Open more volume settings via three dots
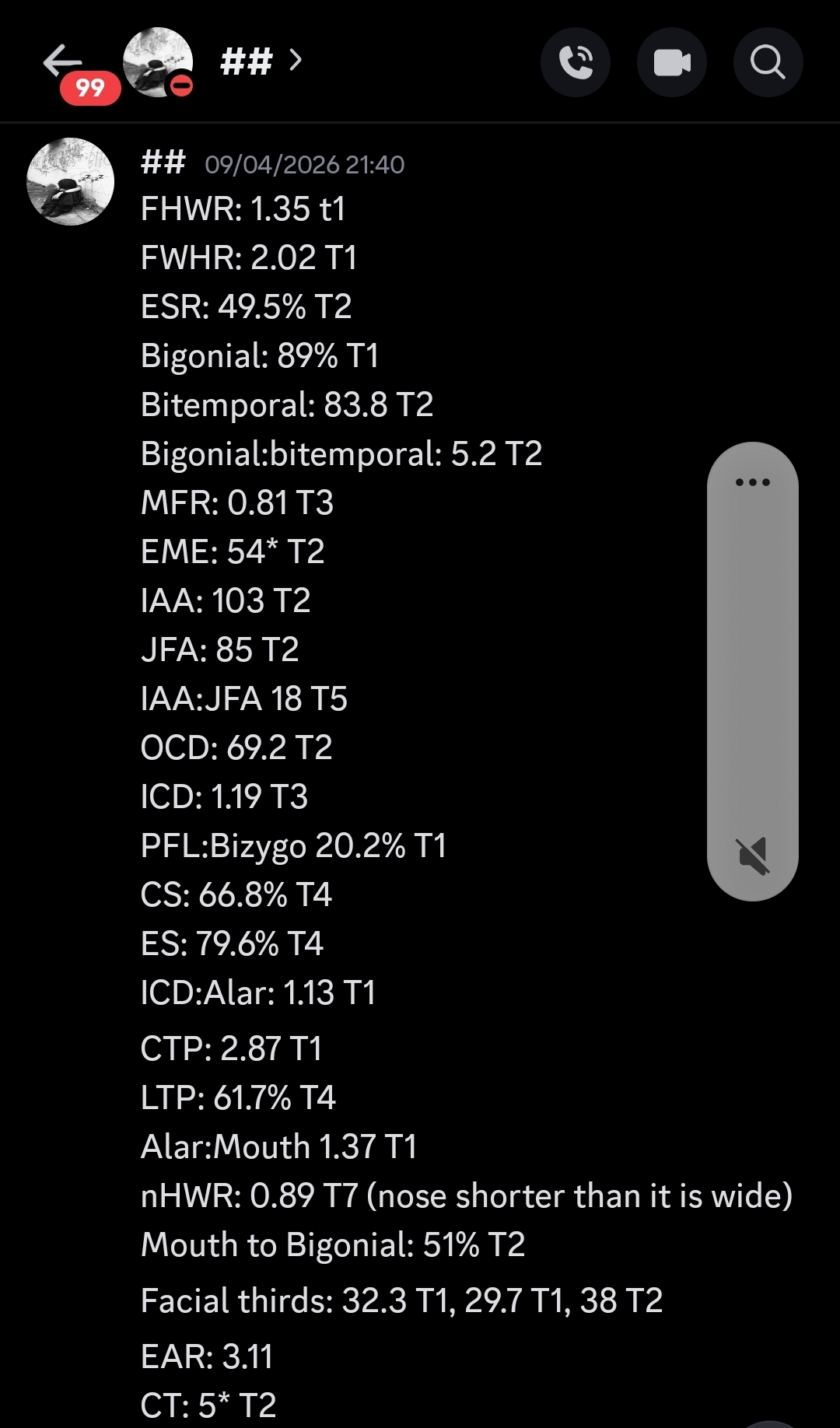Viewport: 840px width, 1428px height. [752, 482]
